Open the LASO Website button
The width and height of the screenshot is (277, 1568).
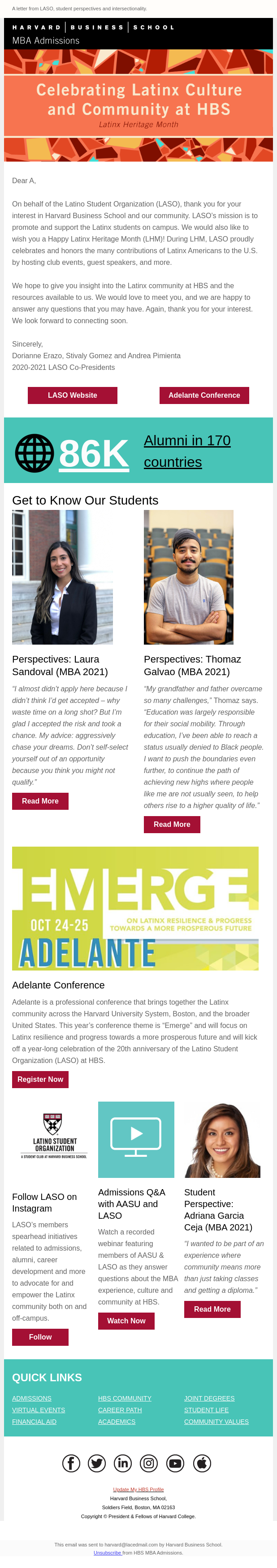[x=72, y=395]
